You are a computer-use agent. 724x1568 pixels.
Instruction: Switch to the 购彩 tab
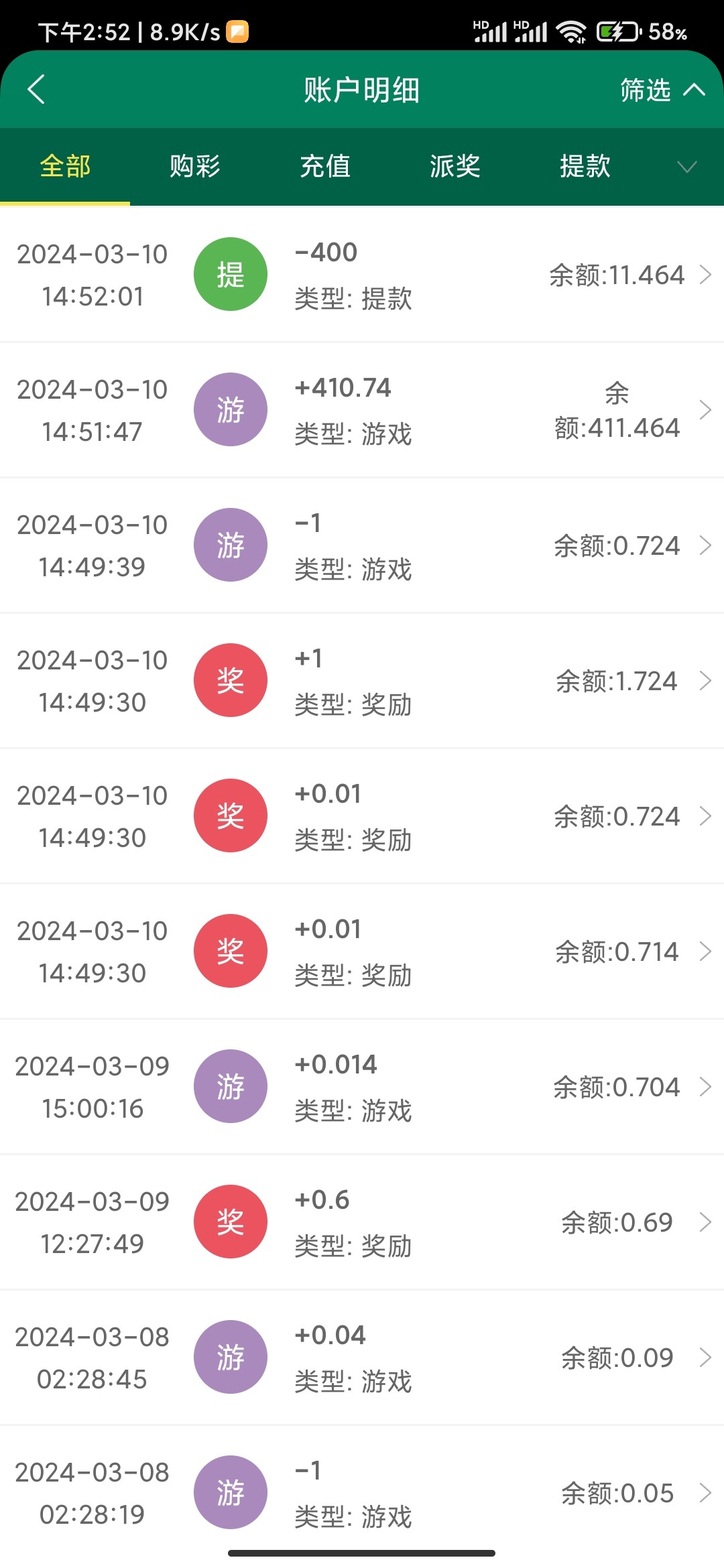click(x=194, y=166)
